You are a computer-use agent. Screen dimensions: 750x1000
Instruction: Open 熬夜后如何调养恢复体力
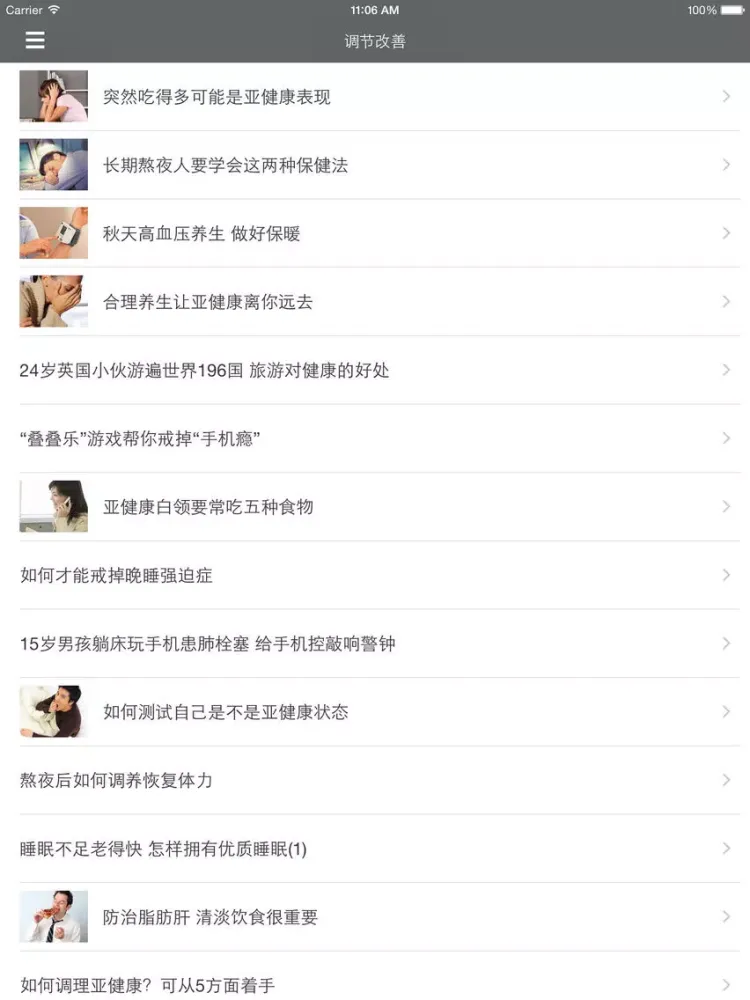pyautogui.click(x=116, y=781)
